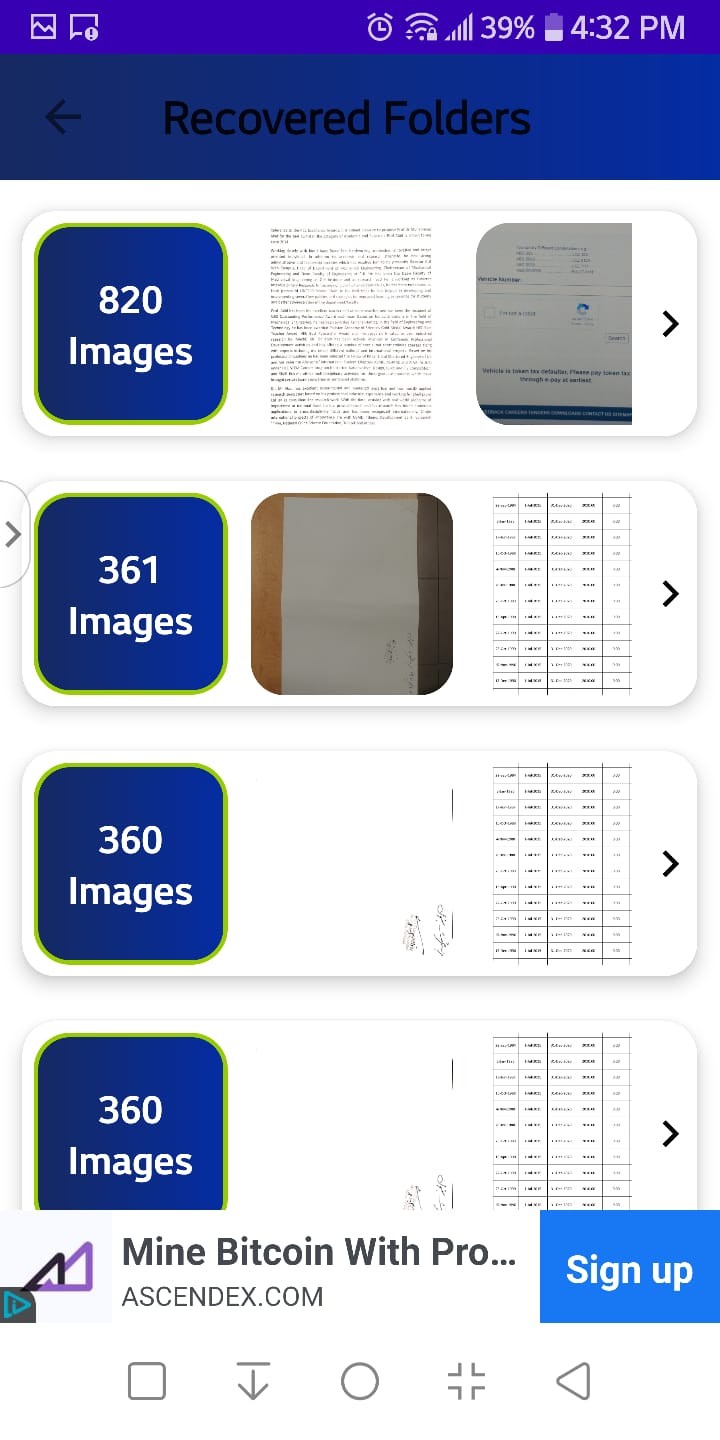This screenshot has height=1440, width=720.
Task: Tap the chevron on 820 Images card
Action: coord(670,324)
